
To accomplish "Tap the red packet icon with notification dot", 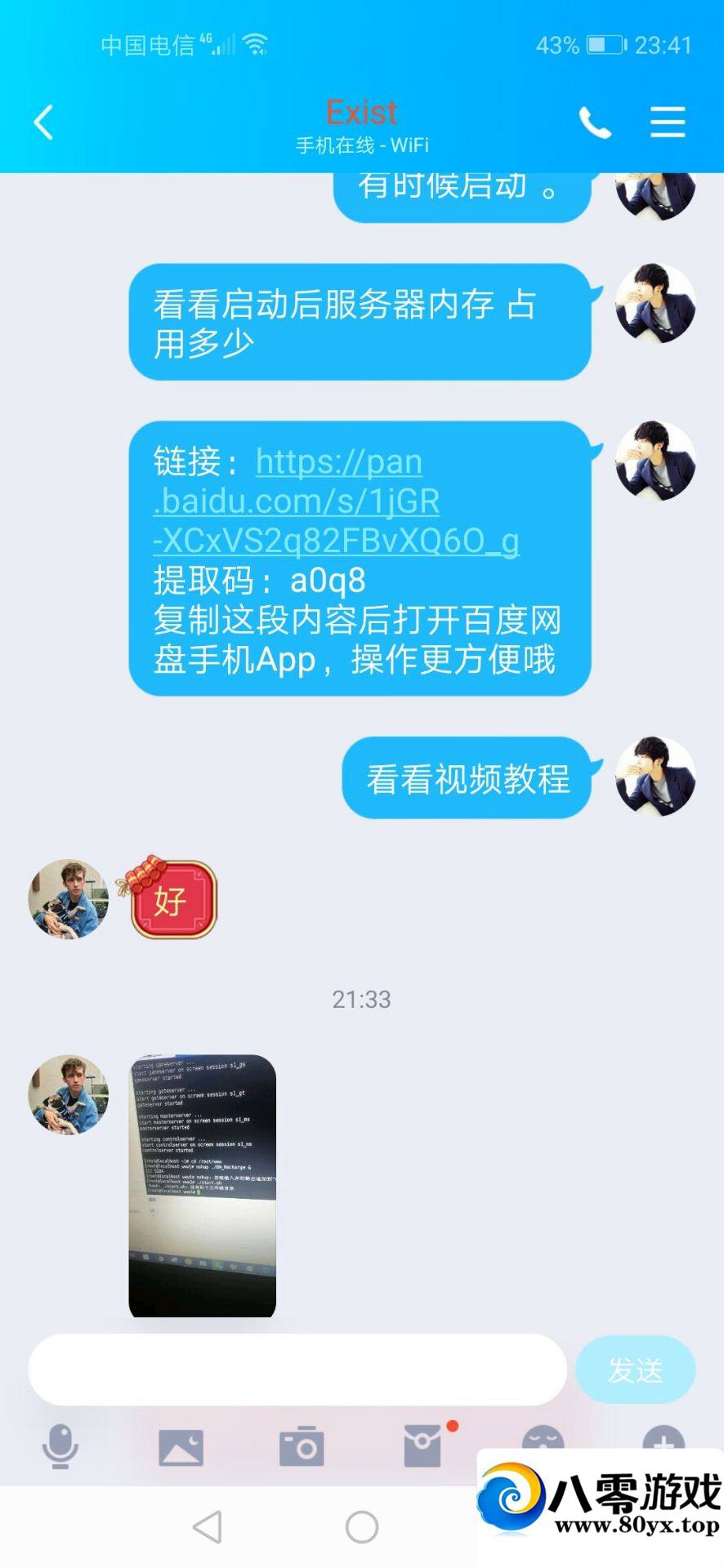I will [424, 1445].
